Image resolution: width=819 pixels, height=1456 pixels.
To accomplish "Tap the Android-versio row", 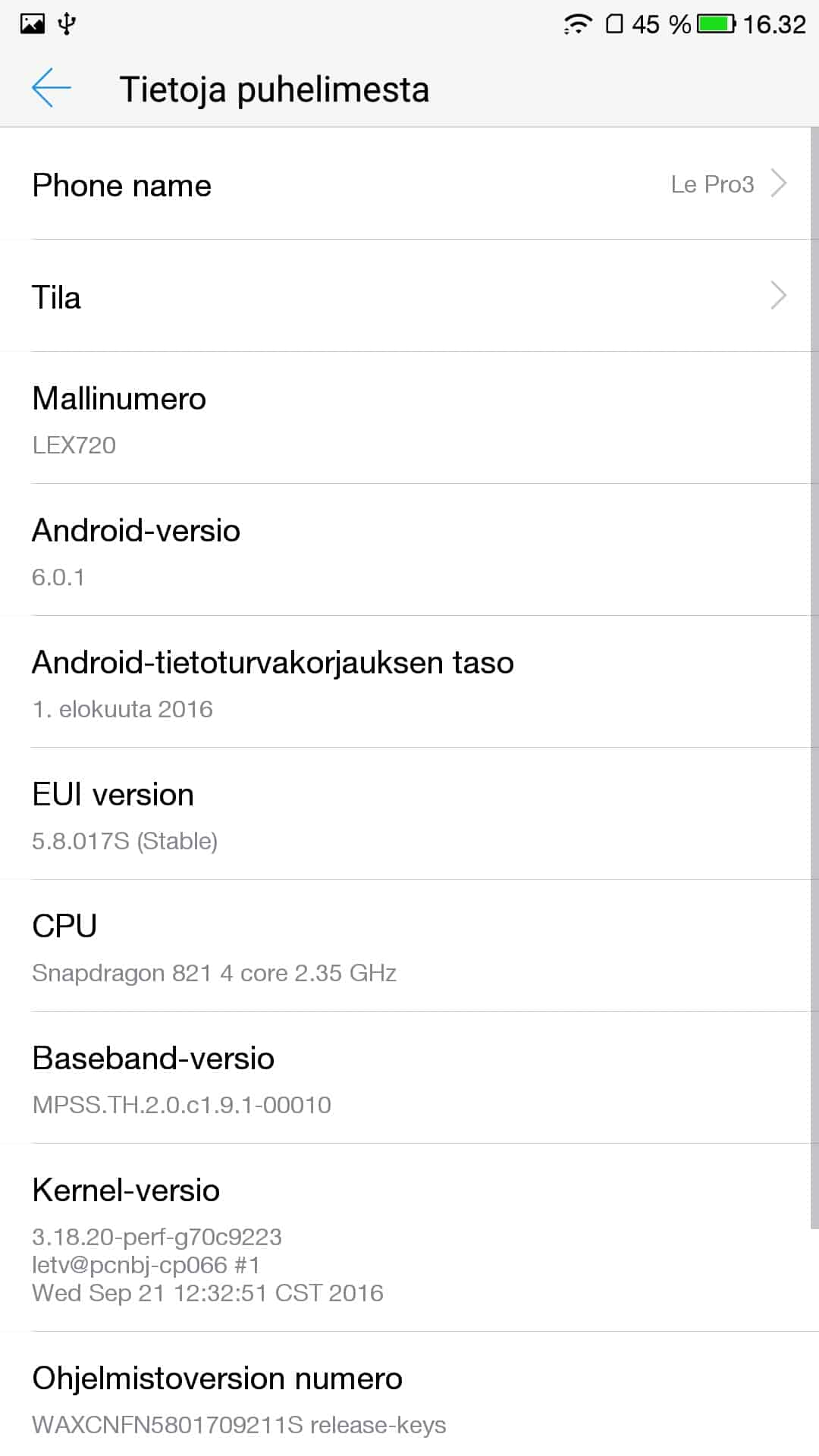I will pos(409,551).
